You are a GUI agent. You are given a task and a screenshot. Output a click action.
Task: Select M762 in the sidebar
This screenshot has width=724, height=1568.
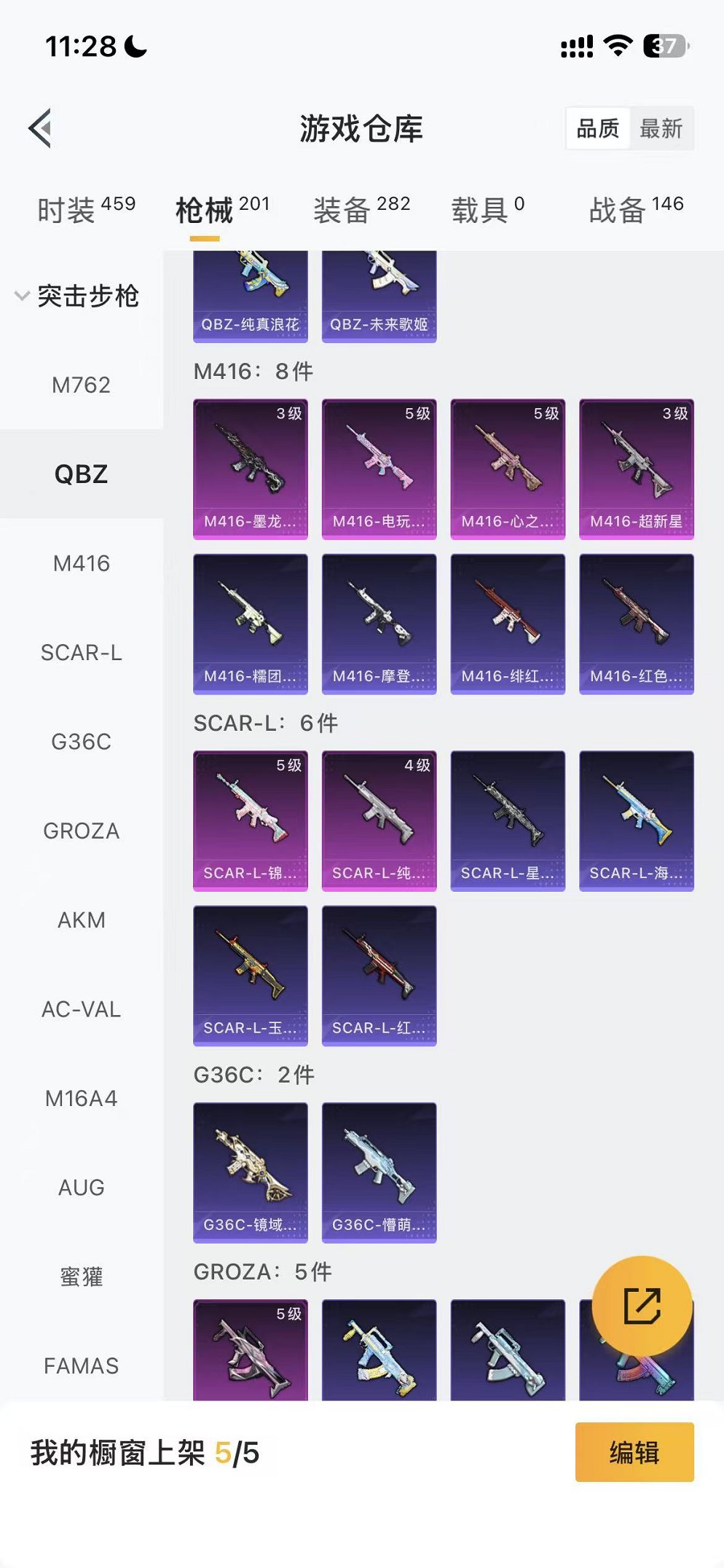(81, 385)
